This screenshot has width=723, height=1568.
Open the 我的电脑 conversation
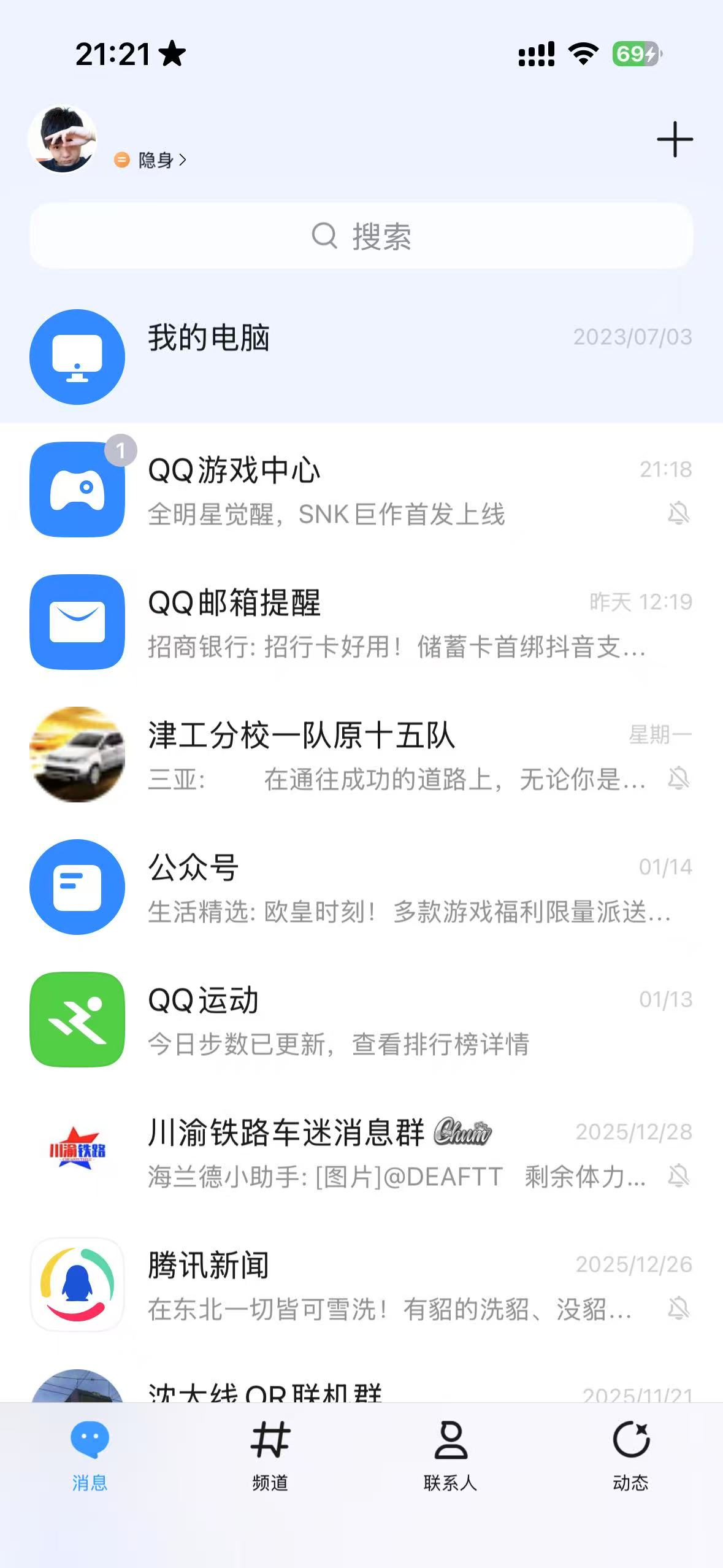pos(361,357)
